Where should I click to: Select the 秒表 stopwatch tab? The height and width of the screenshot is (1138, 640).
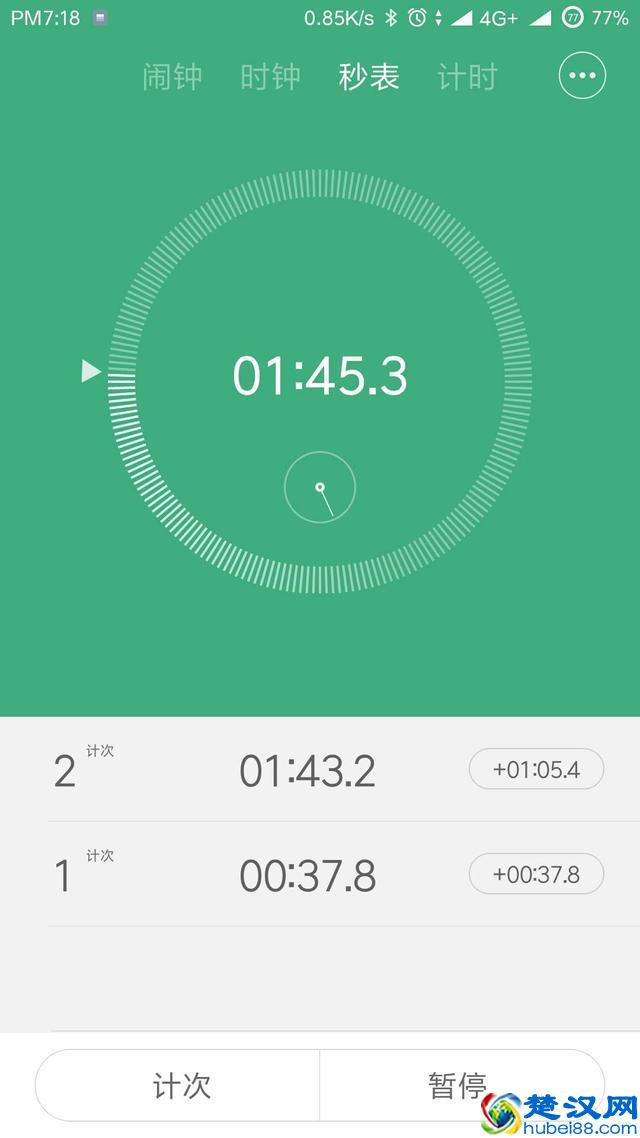369,77
